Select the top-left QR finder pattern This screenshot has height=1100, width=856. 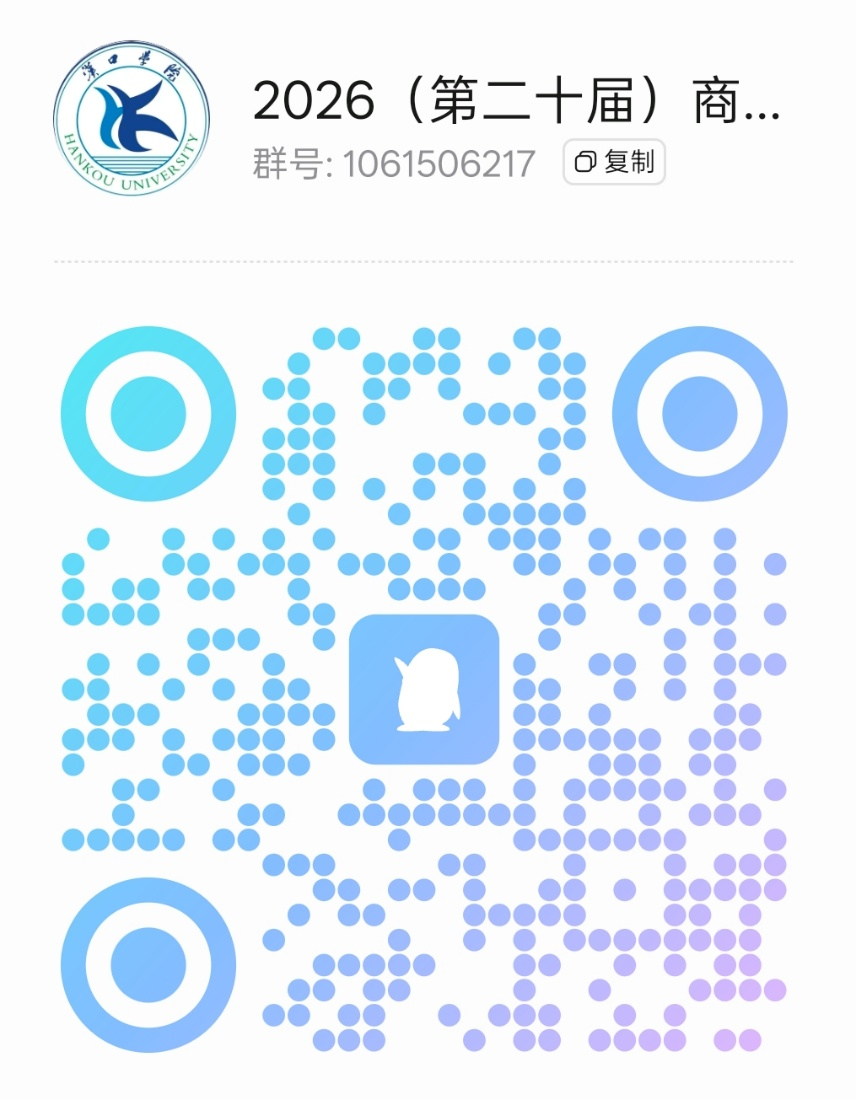click(147, 413)
